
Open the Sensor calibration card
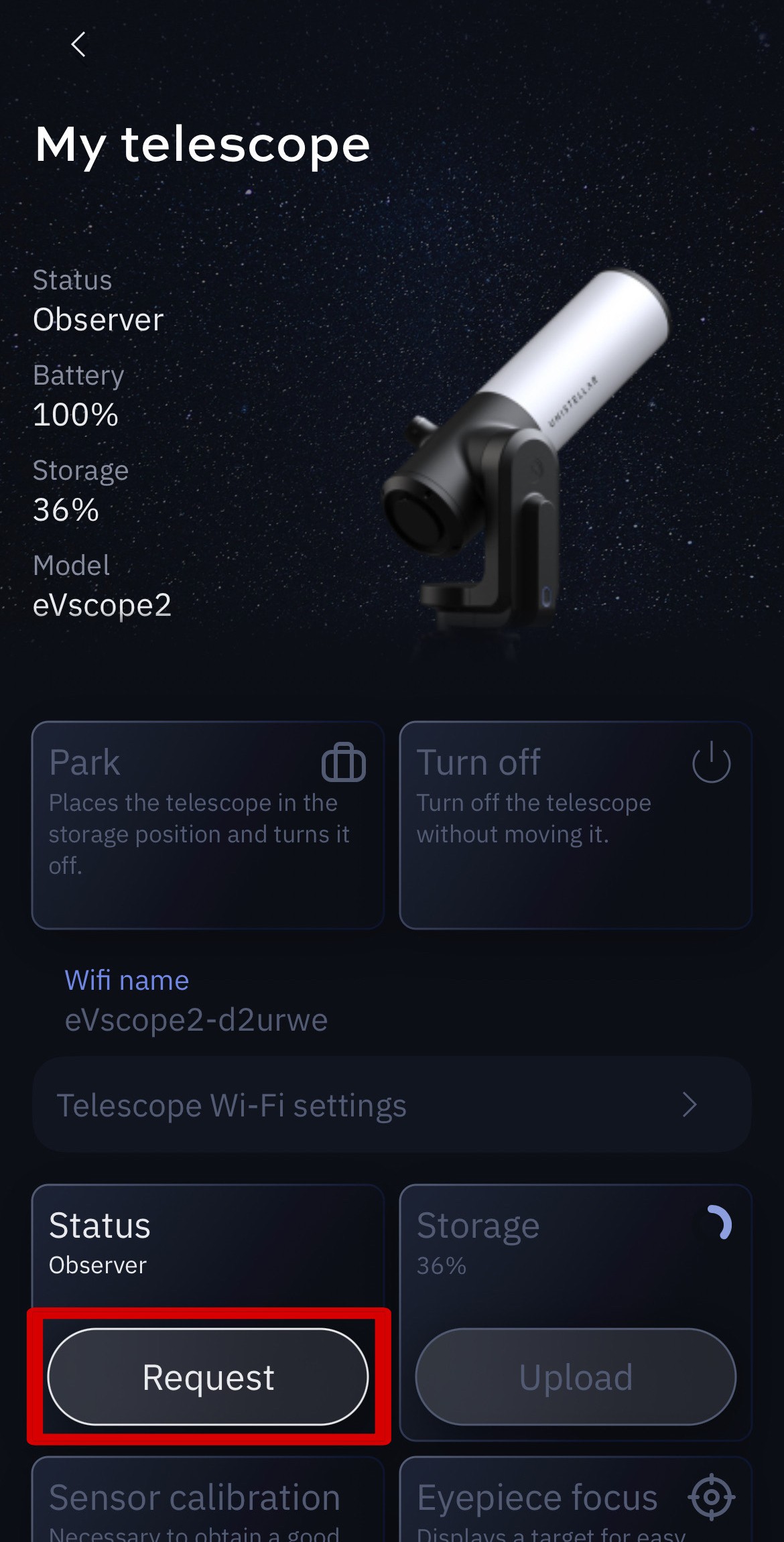208,1504
